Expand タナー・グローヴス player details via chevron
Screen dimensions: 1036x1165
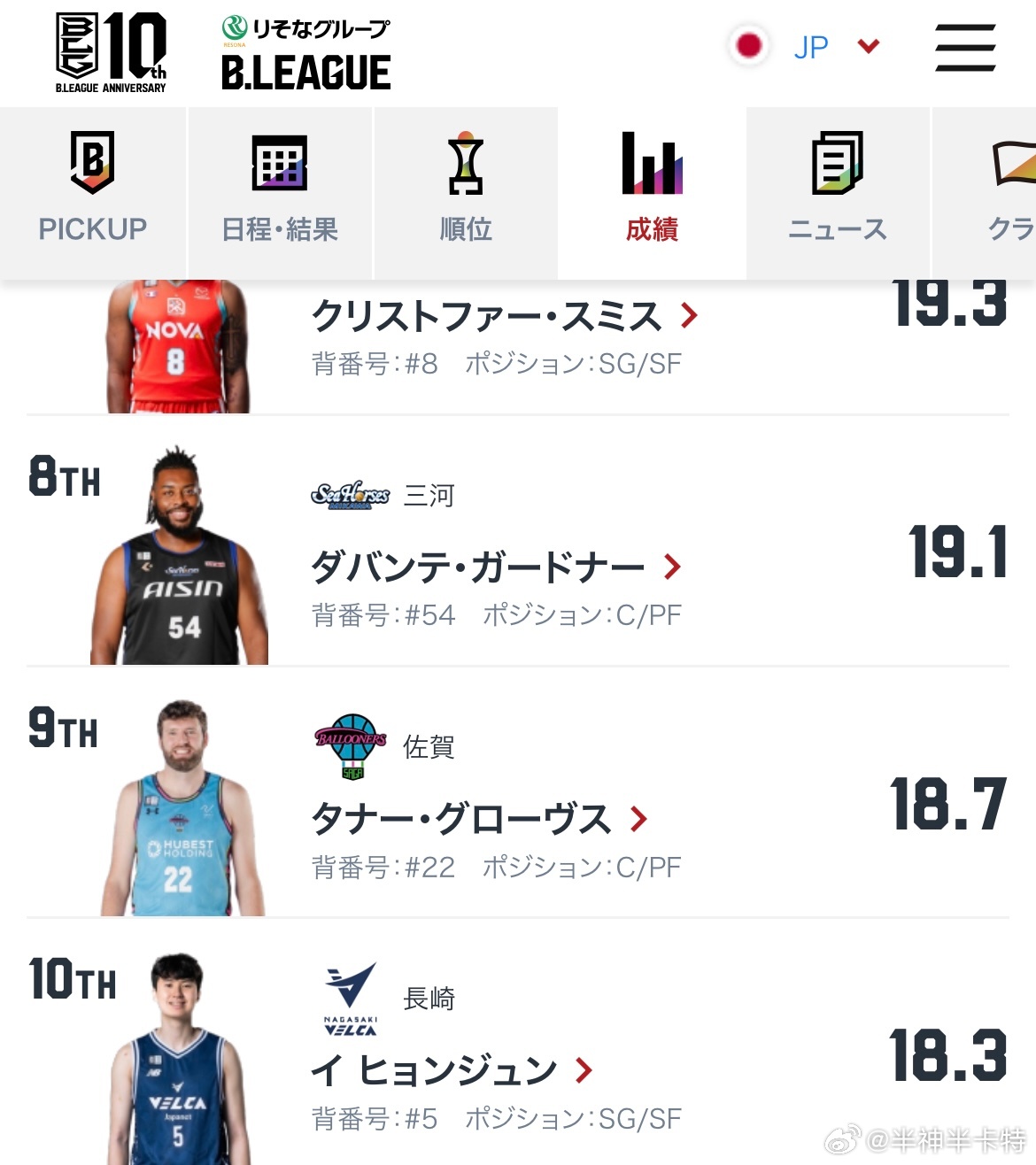(x=638, y=817)
